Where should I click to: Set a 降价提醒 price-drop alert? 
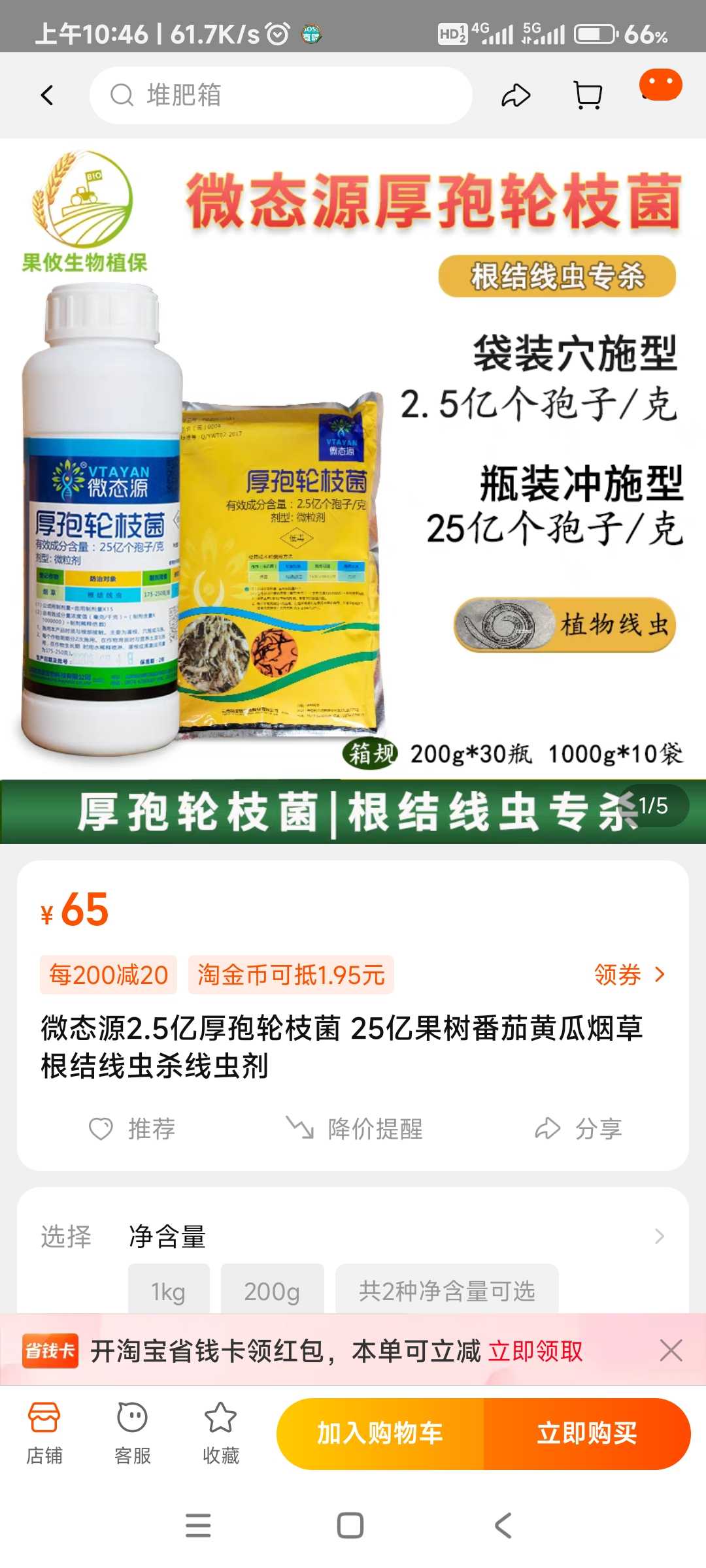[354, 1128]
